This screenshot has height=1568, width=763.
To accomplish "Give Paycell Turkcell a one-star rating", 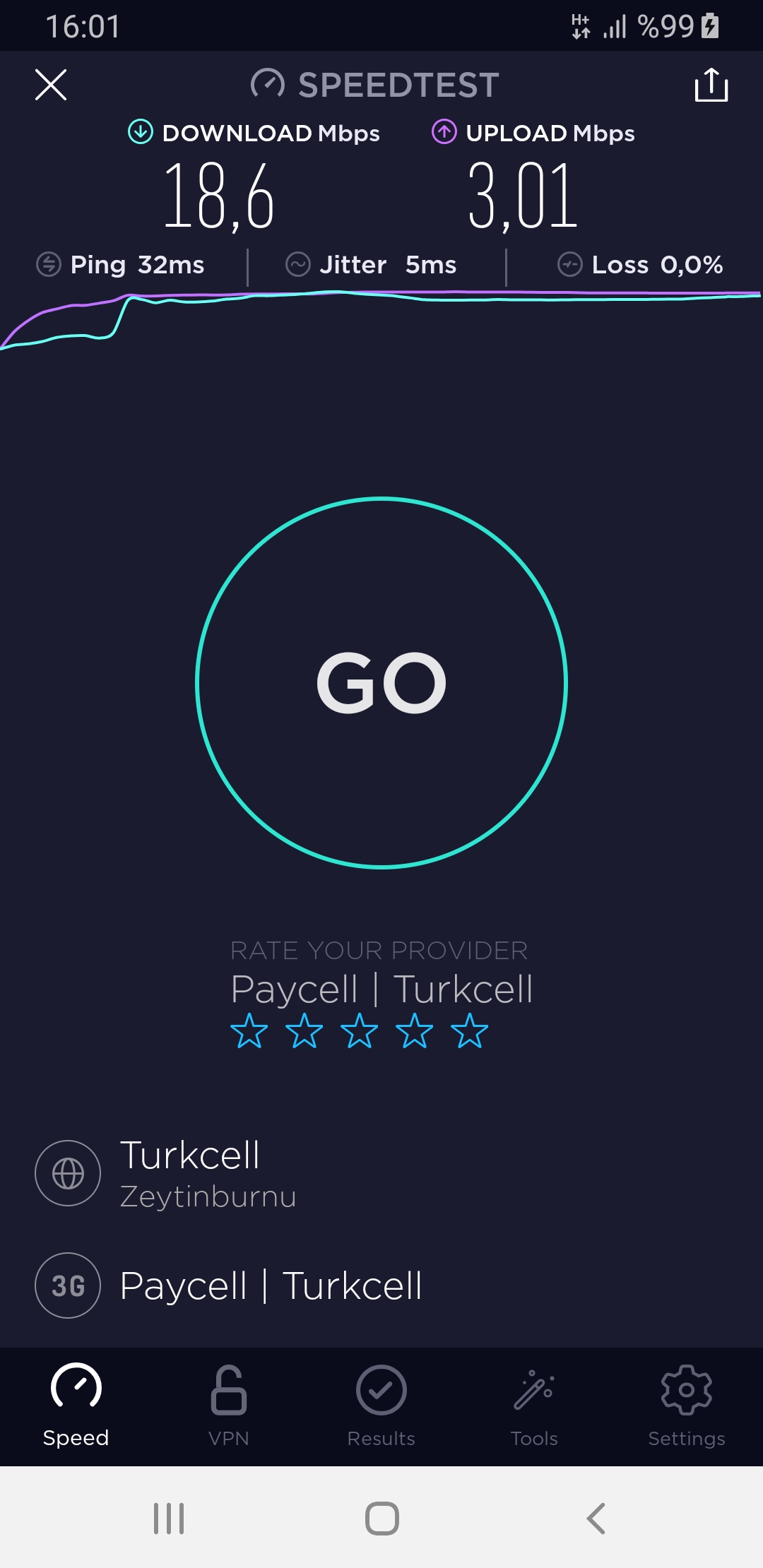I will pyautogui.click(x=249, y=1031).
